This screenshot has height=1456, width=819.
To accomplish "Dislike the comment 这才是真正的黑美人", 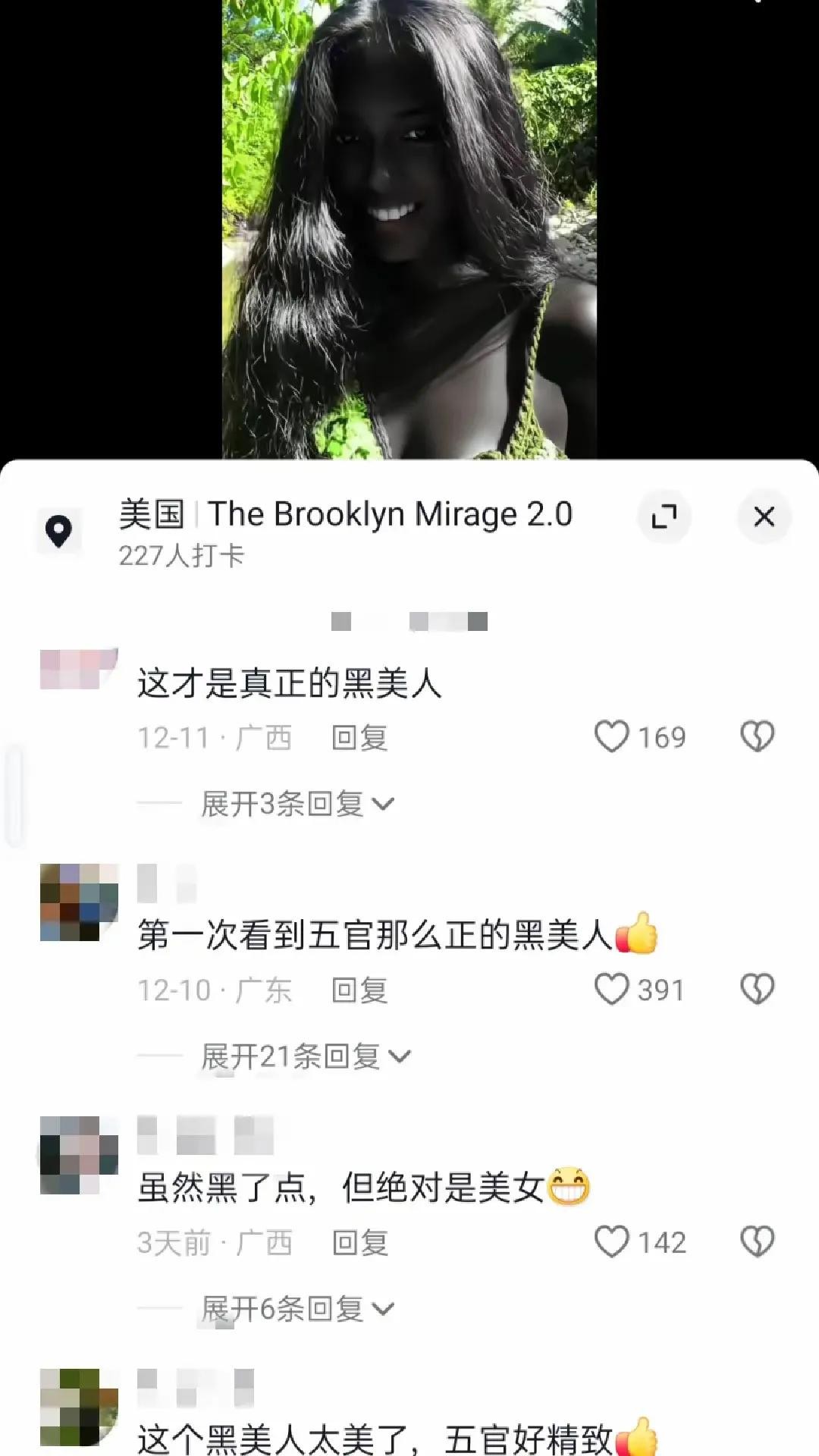I will (757, 736).
